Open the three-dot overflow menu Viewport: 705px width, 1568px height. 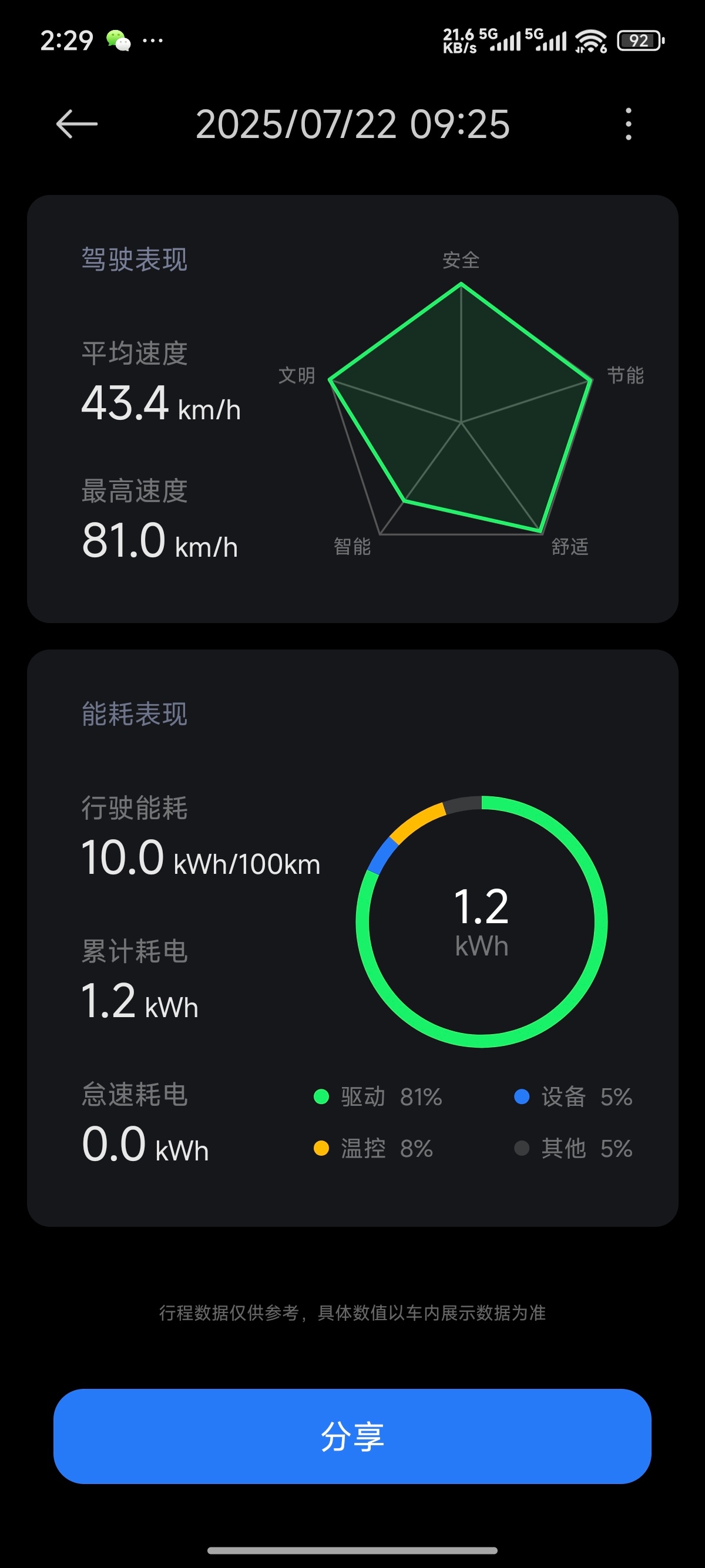[x=628, y=124]
